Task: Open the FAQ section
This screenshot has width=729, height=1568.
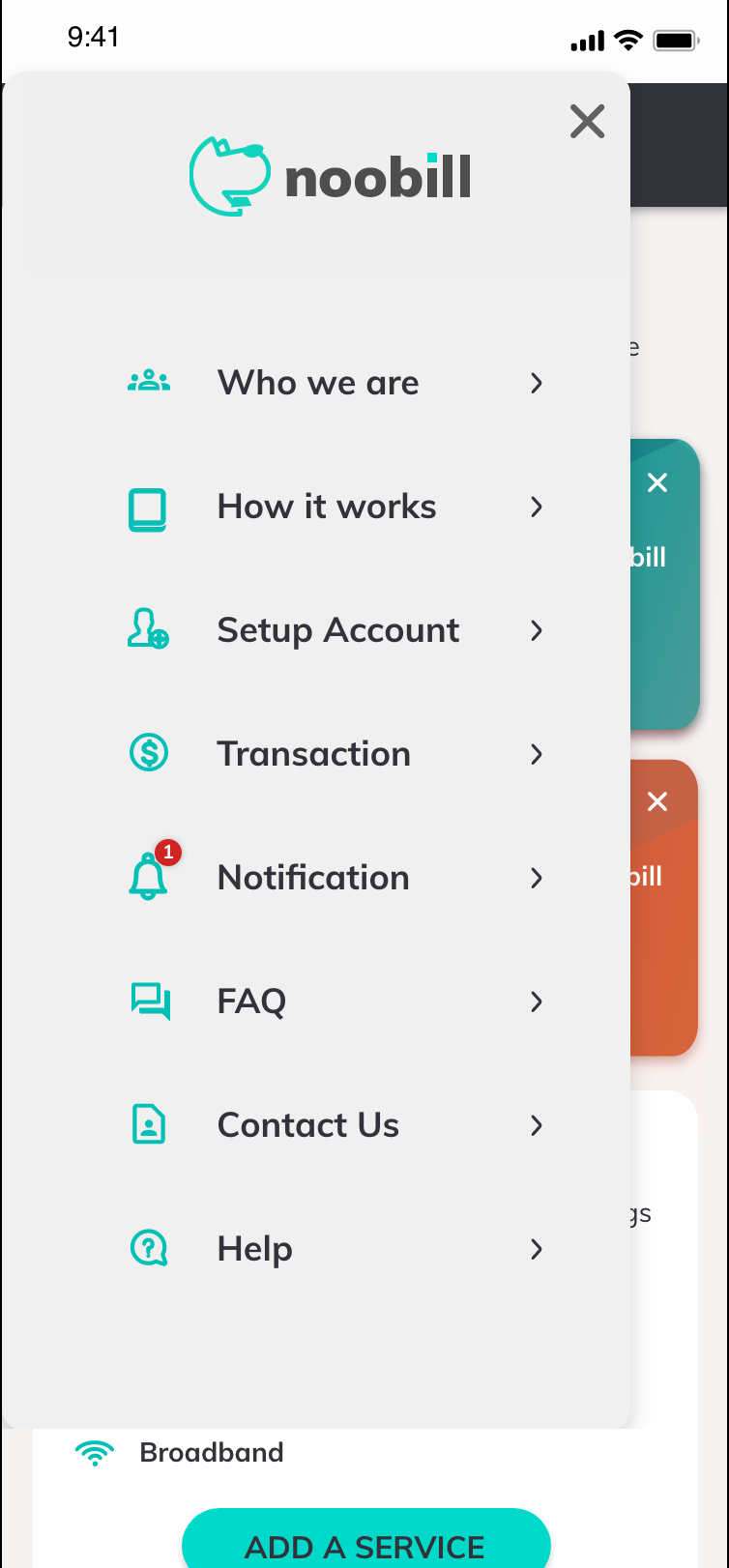Action: click(x=335, y=1002)
